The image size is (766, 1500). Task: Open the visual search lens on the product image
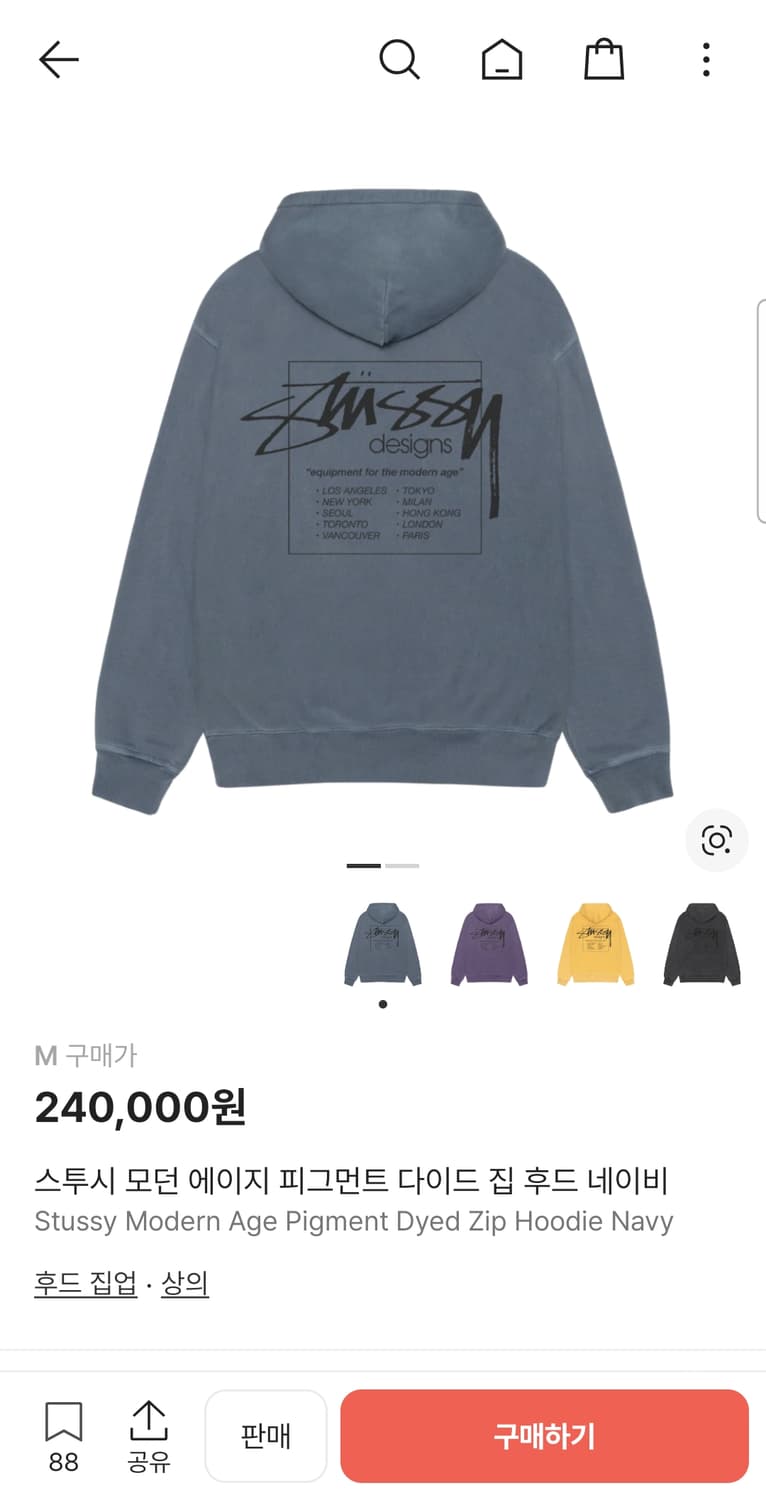716,841
